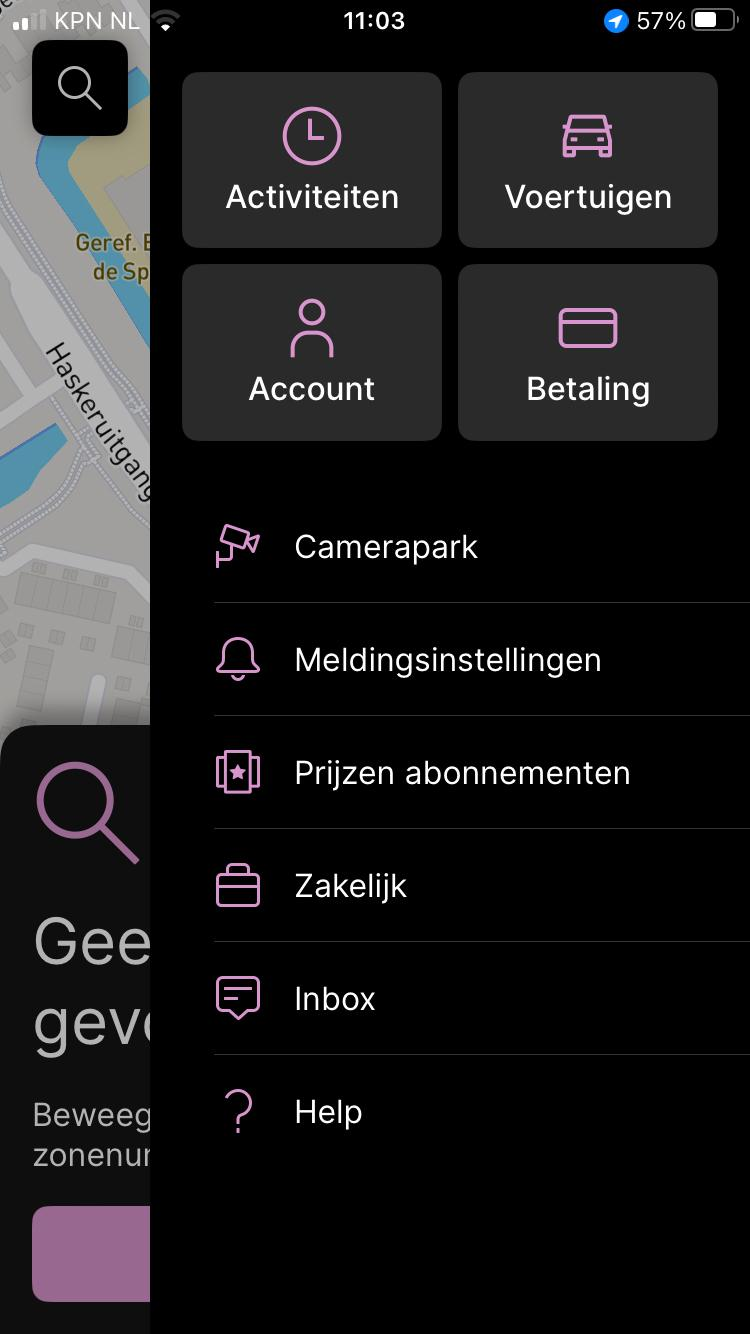Viewport: 750px width, 1334px height.
Task: Open the Betaling payment tile
Action: coord(588,352)
